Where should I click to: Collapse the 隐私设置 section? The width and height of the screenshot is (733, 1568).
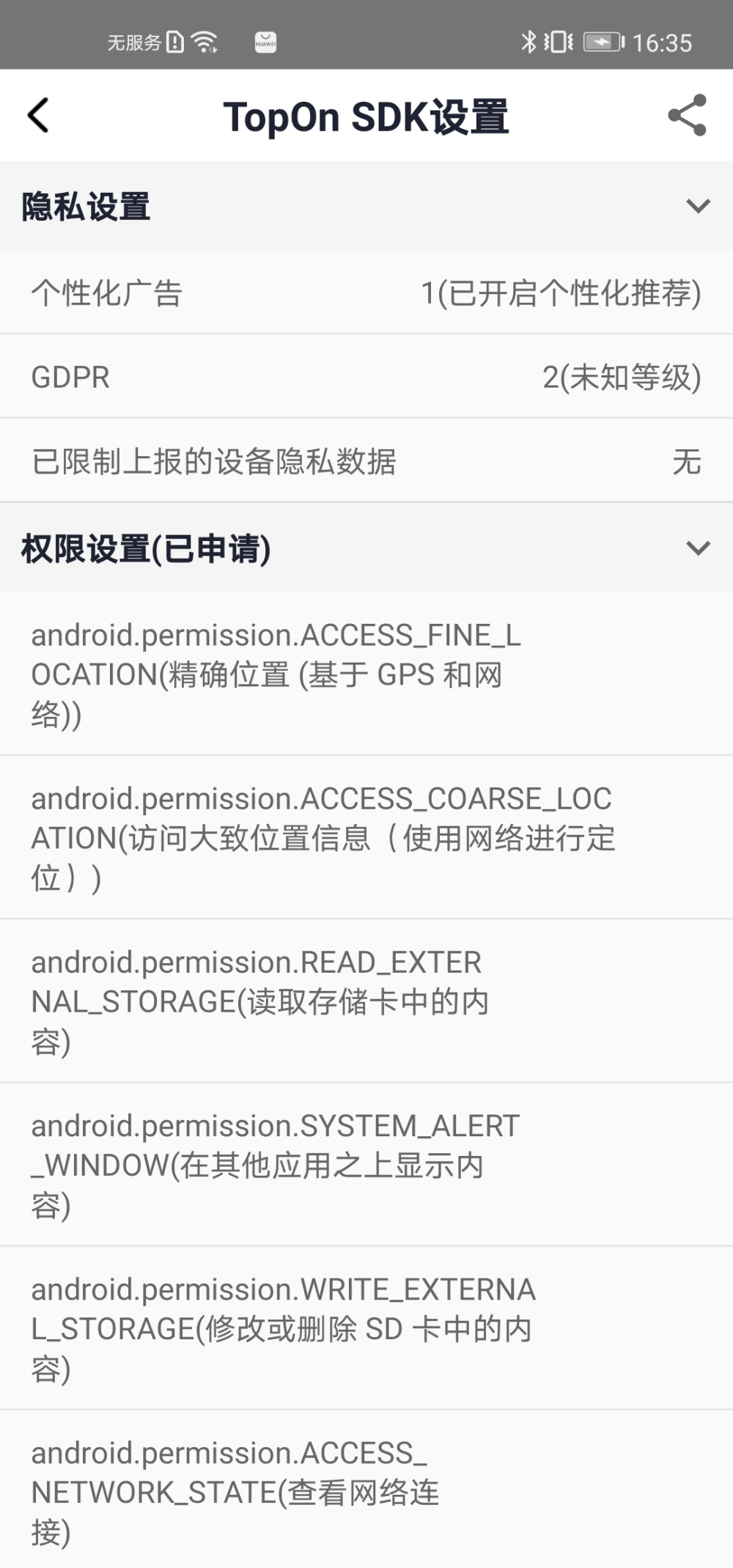pos(696,206)
